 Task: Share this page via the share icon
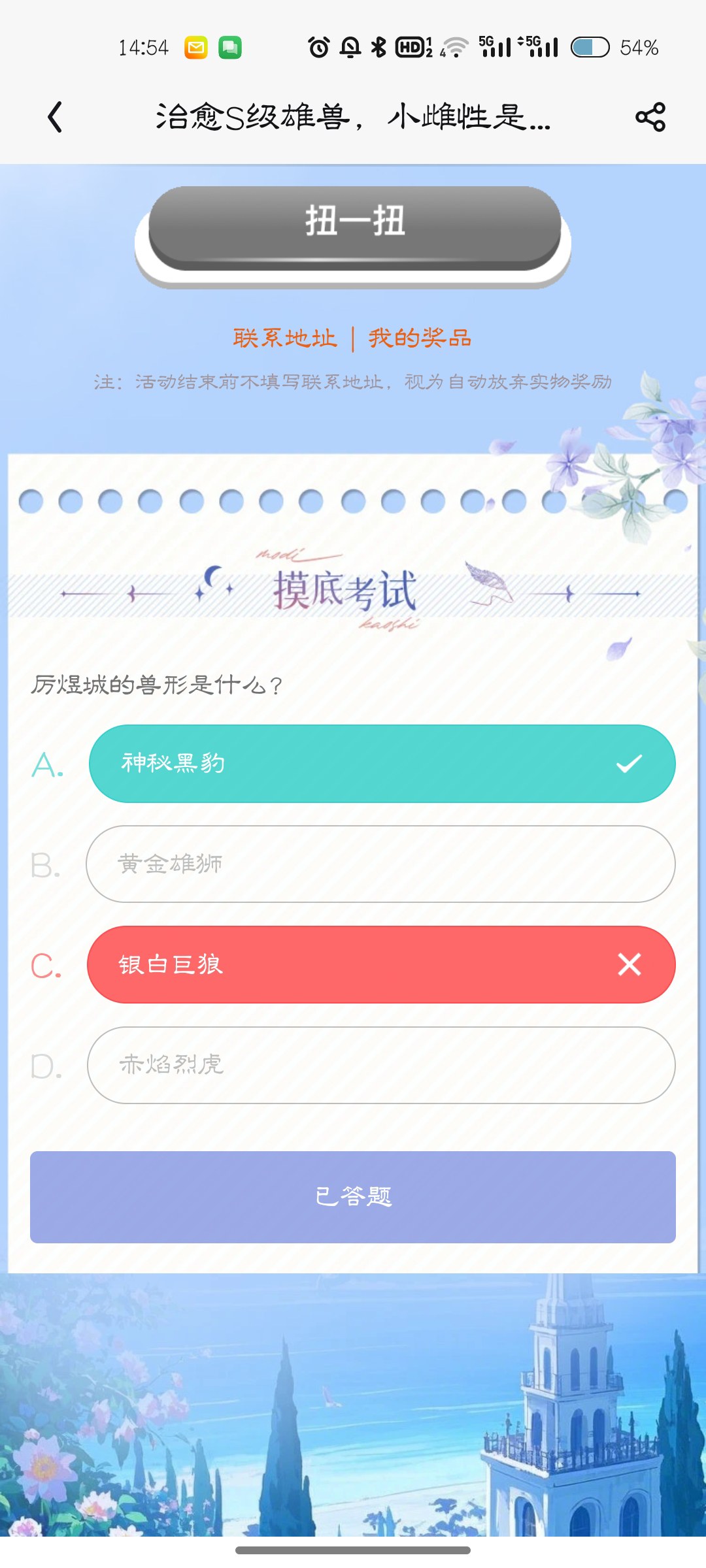(x=650, y=118)
